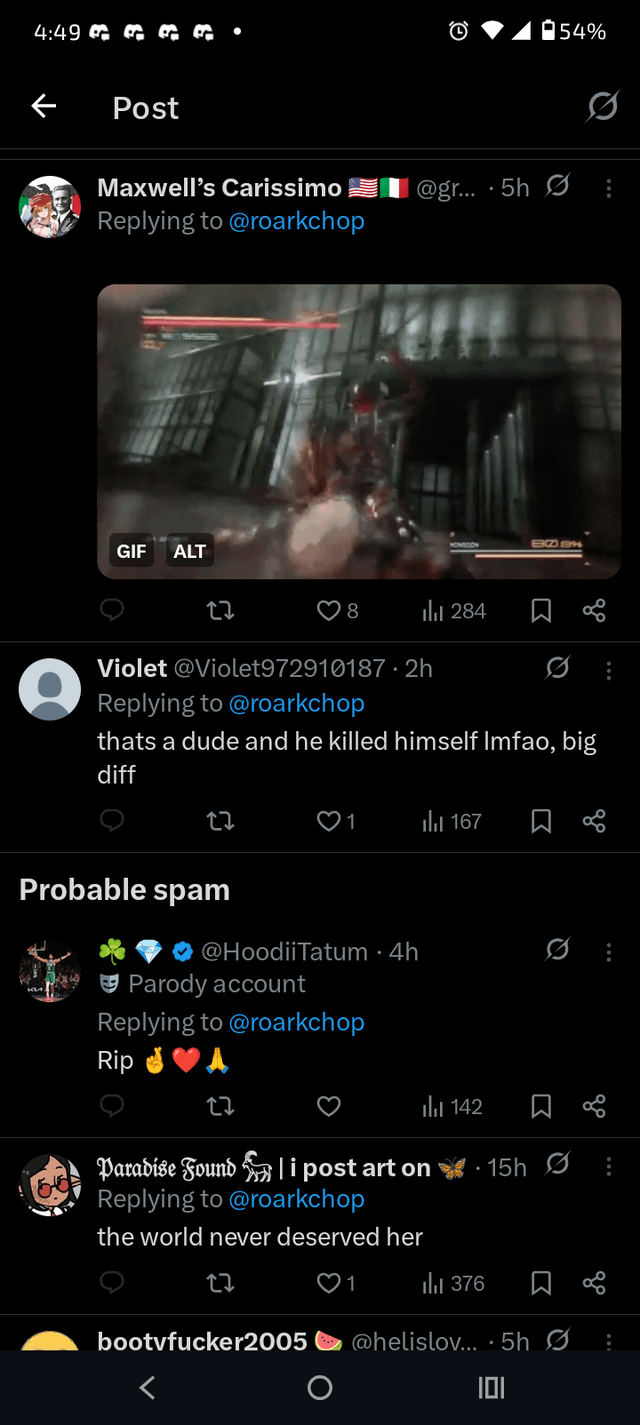The image size is (640, 1425).
Task: Share the Paradise Found reply
Action: 594,1283
